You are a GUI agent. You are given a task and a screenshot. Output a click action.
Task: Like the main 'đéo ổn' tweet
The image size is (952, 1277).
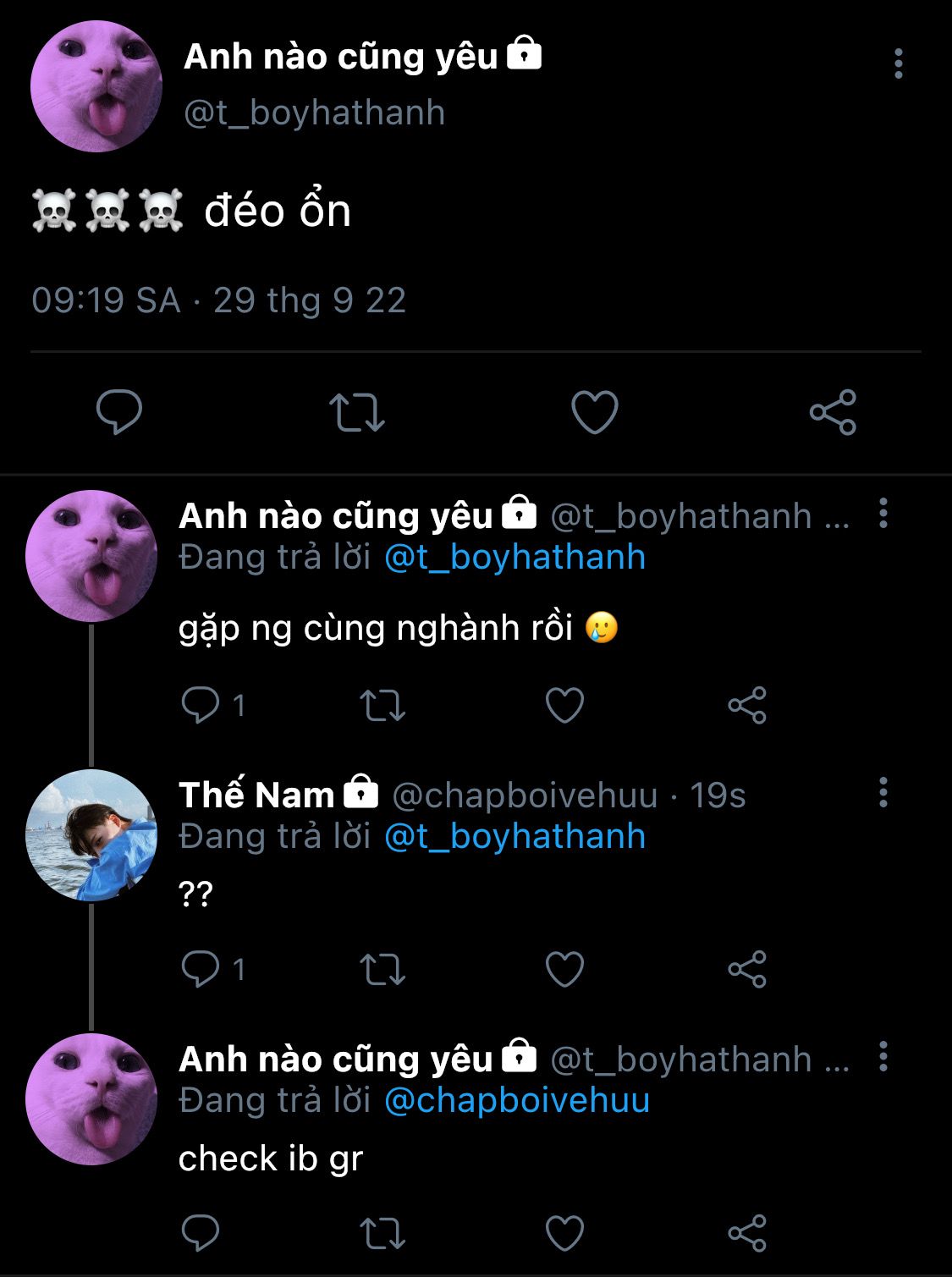pos(595,412)
